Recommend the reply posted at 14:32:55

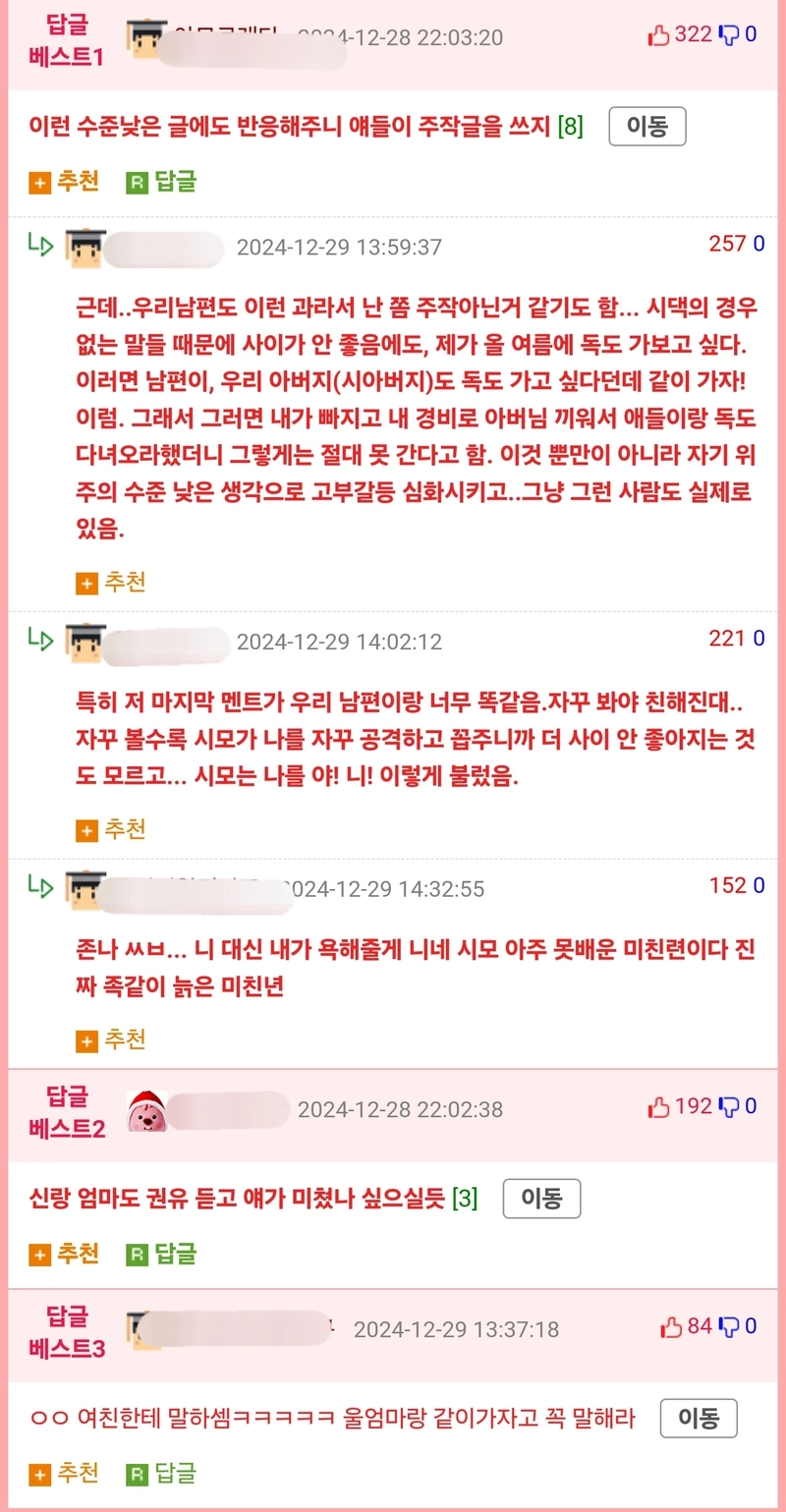(x=111, y=1038)
